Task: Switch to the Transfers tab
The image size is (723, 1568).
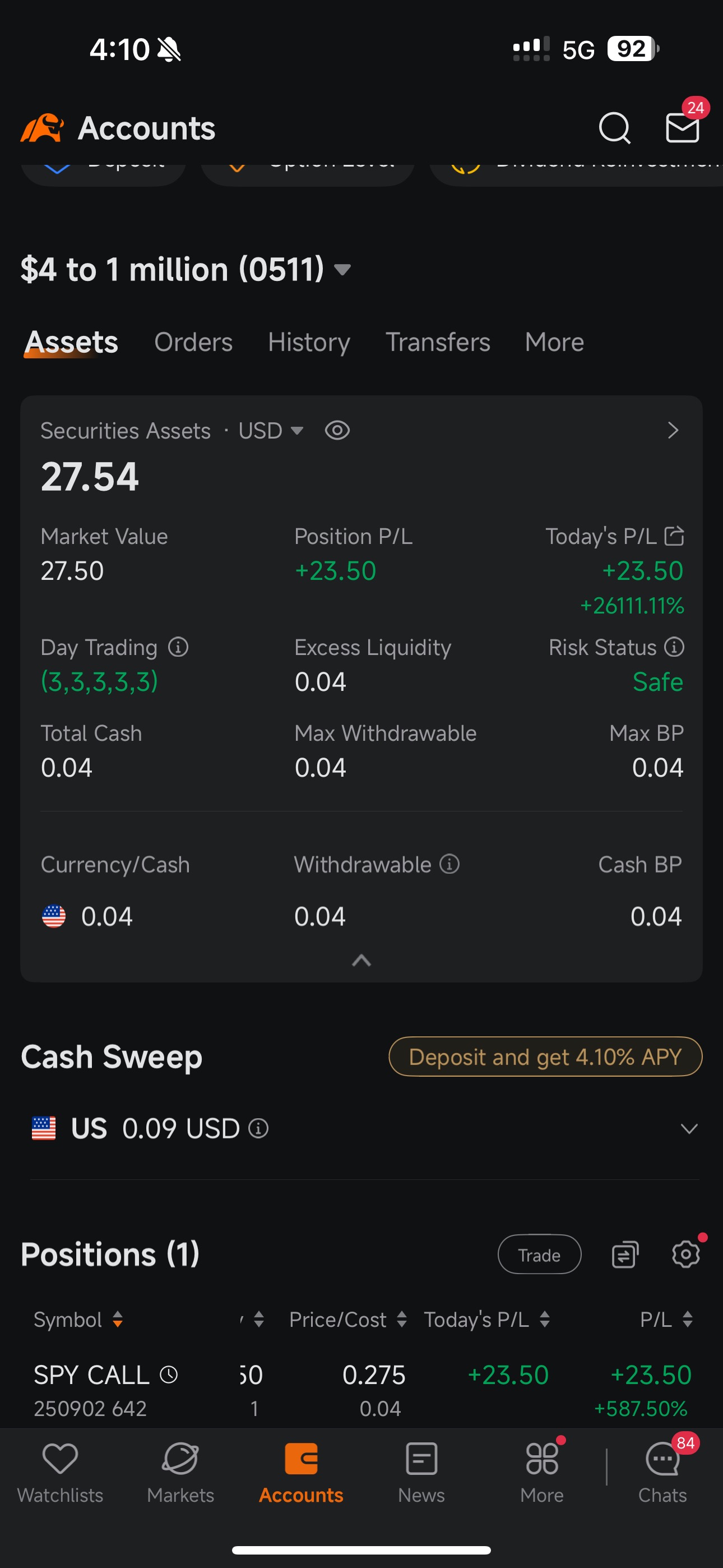Action: pyautogui.click(x=438, y=342)
